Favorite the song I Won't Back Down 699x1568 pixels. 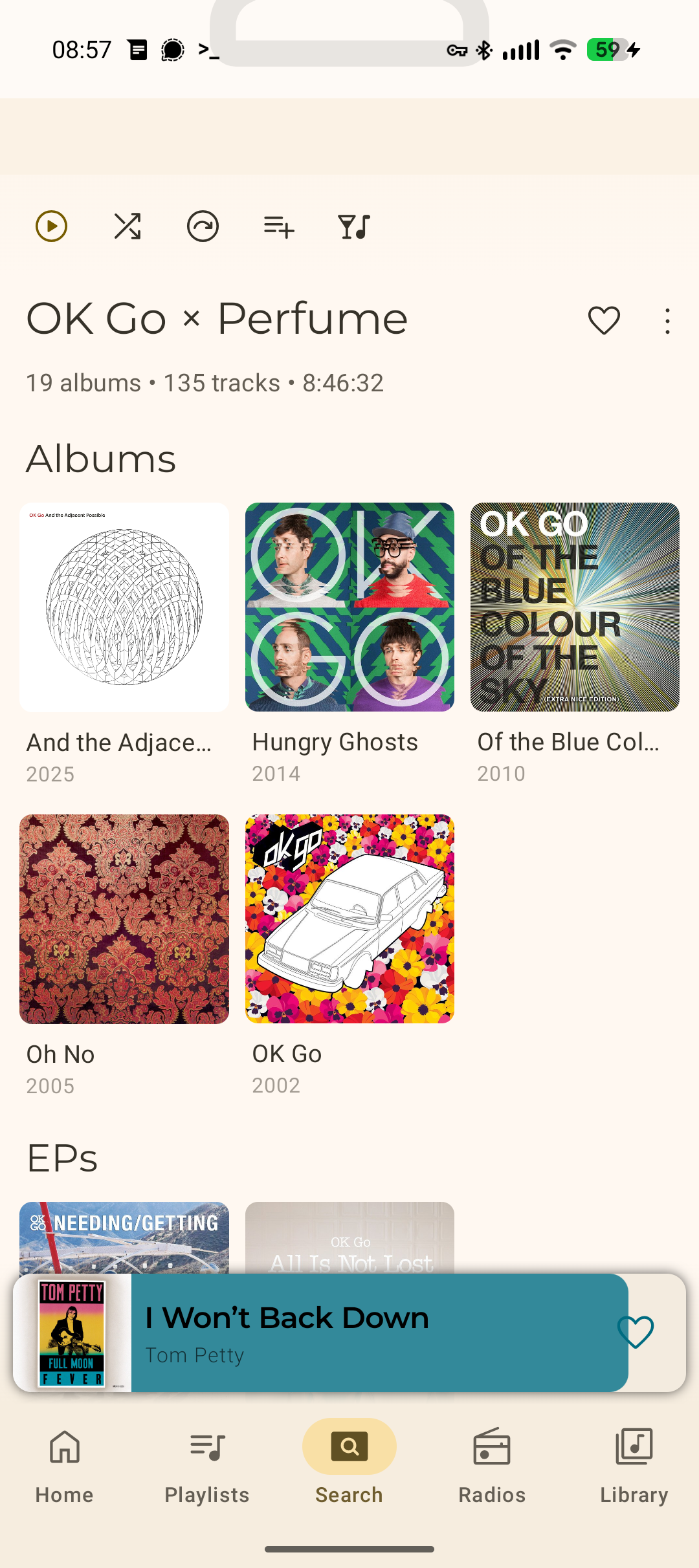coord(636,1333)
